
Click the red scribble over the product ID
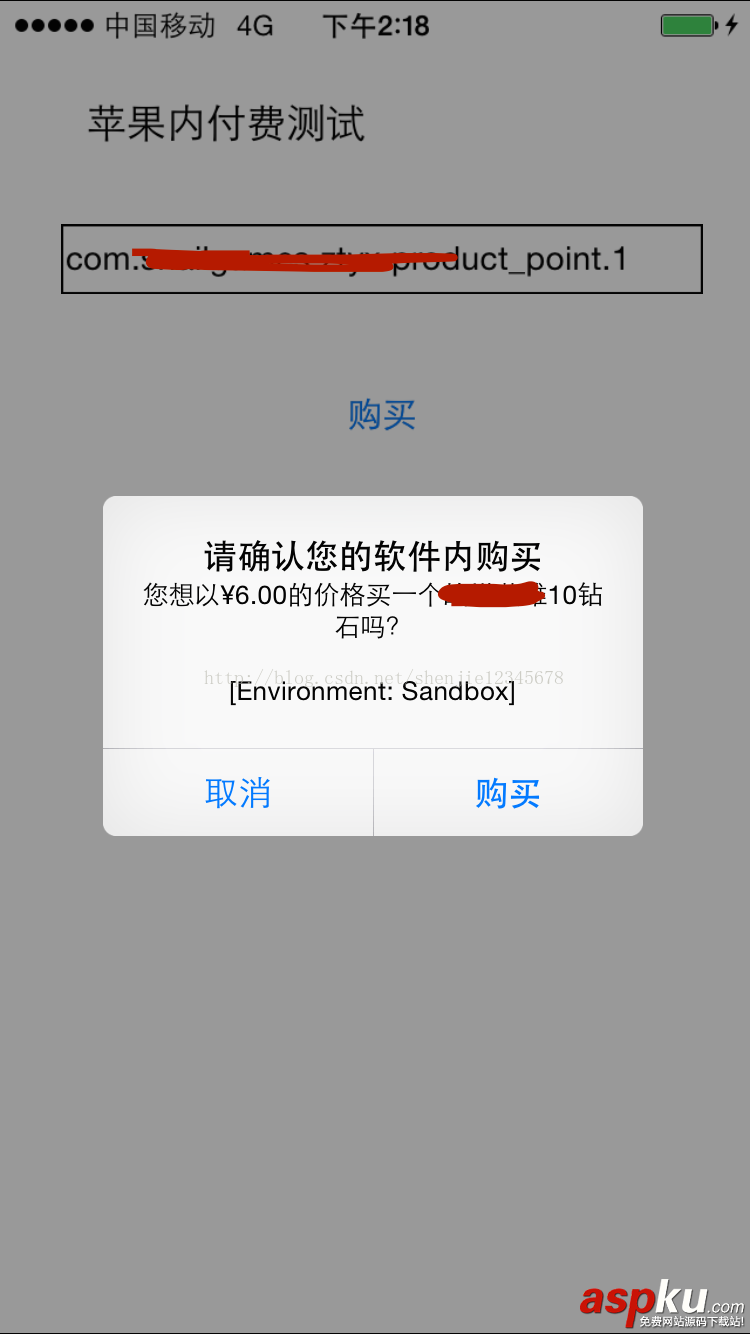(x=290, y=257)
